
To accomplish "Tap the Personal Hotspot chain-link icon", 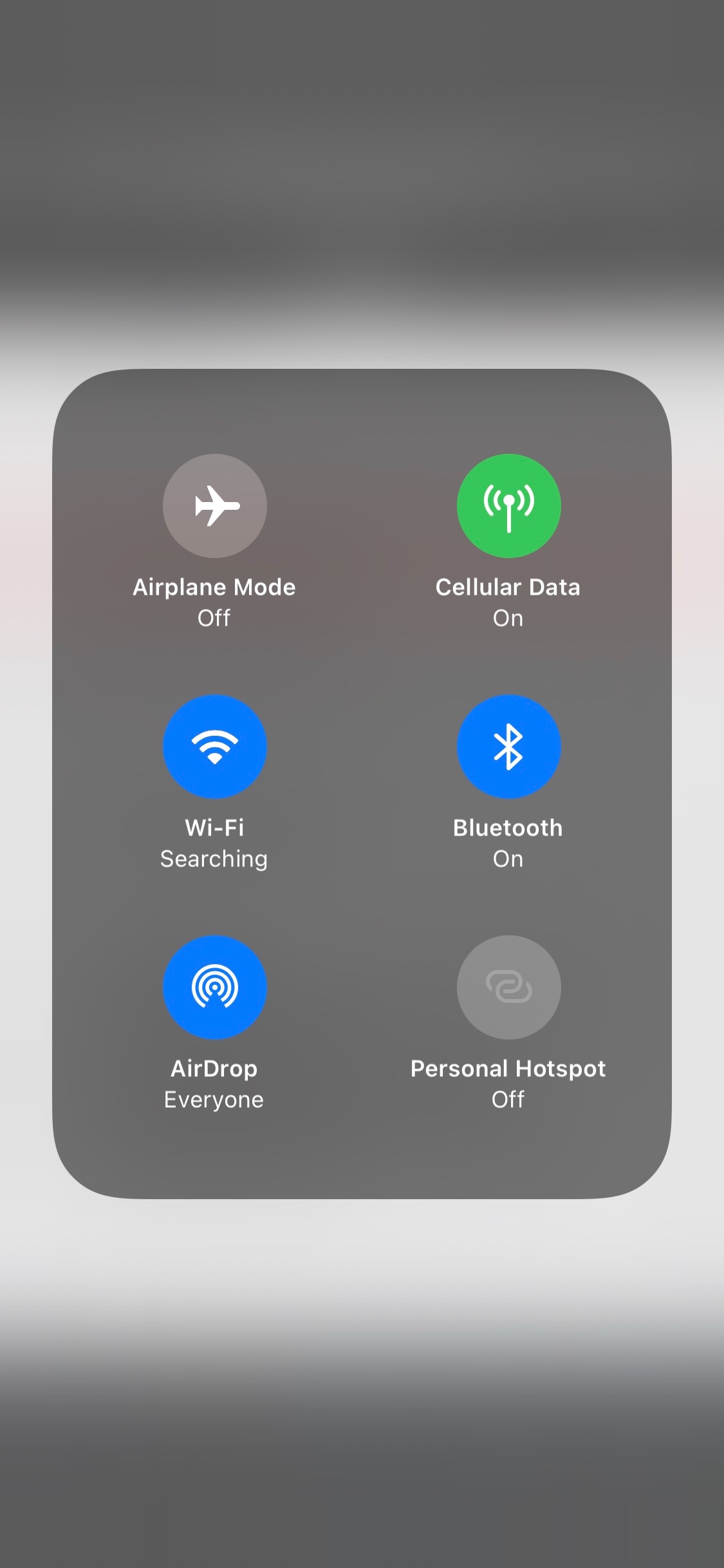I will [x=508, y=987].
